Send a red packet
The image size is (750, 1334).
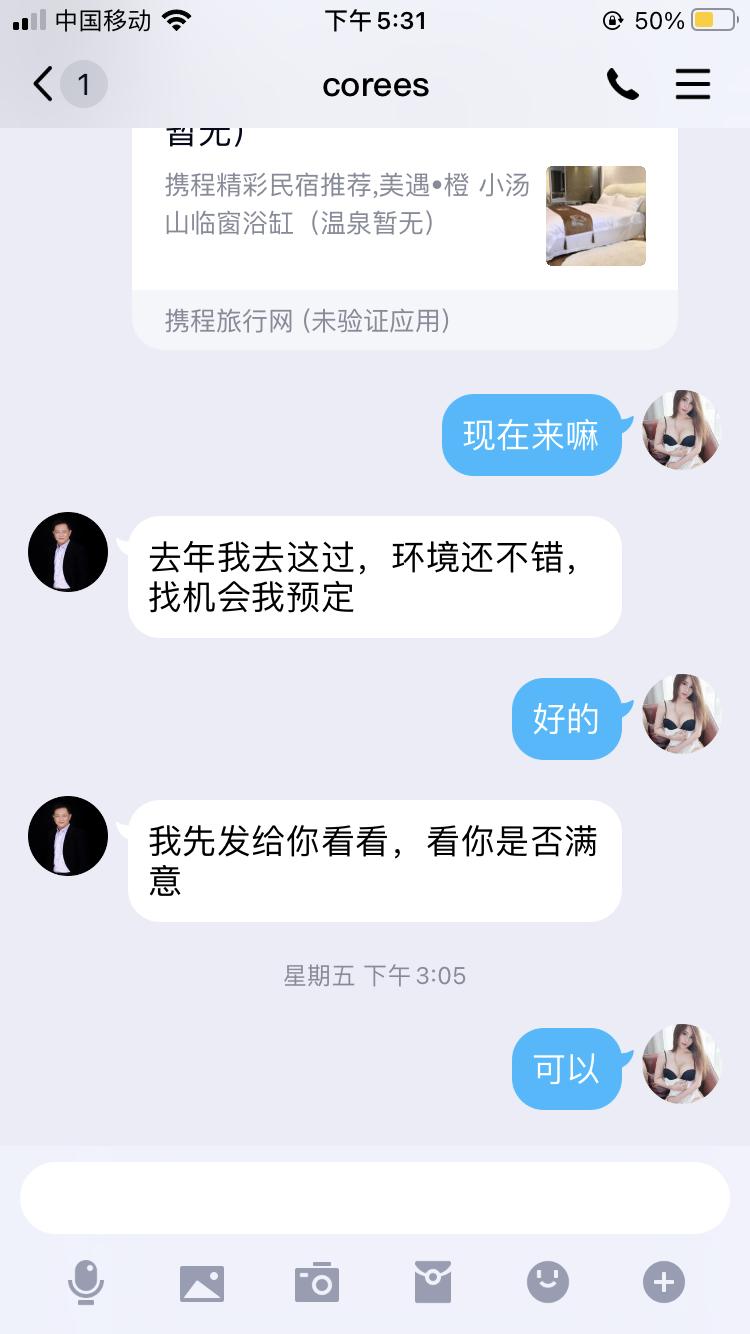click(x=433, y=1282)
